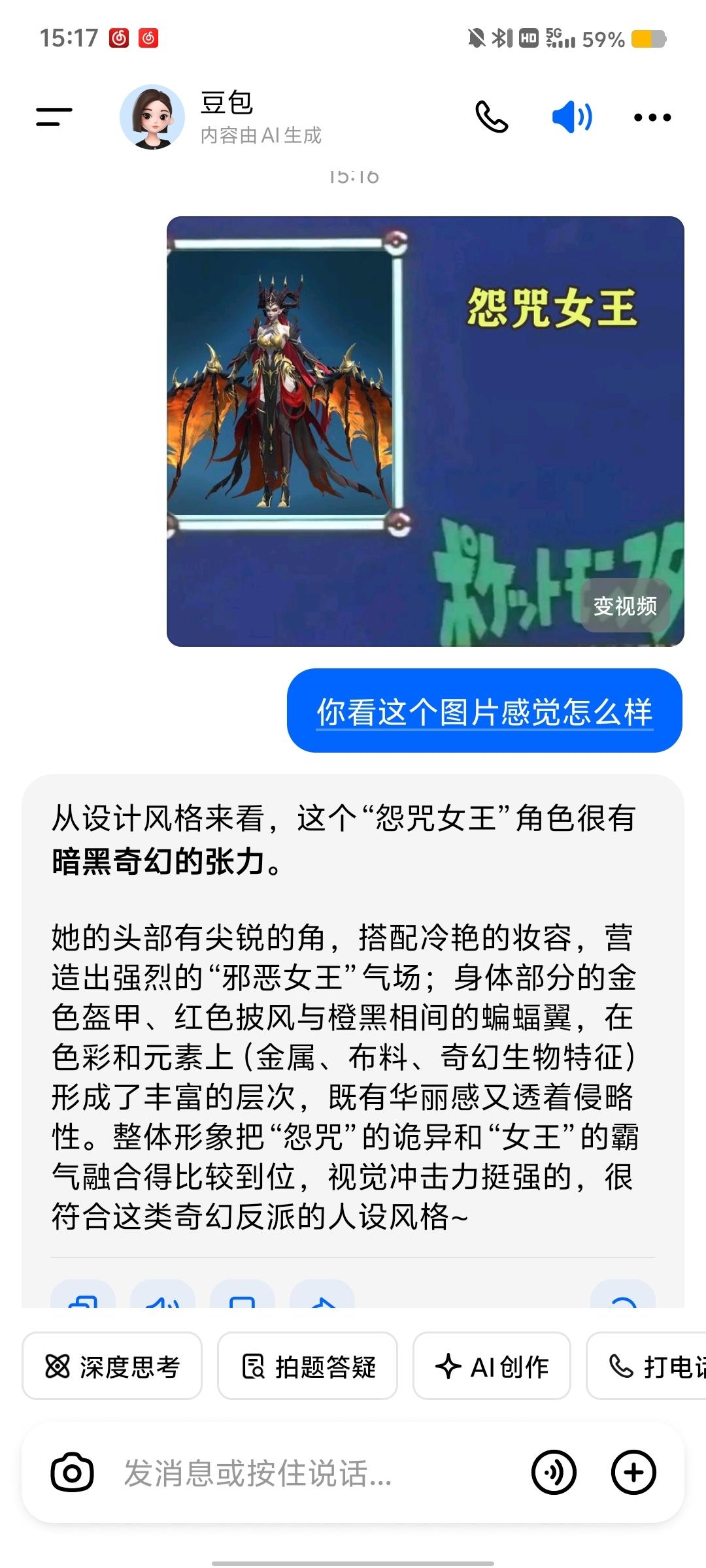
Task: Open the sidebar with the hamburger icon
Action: (52, 116)
